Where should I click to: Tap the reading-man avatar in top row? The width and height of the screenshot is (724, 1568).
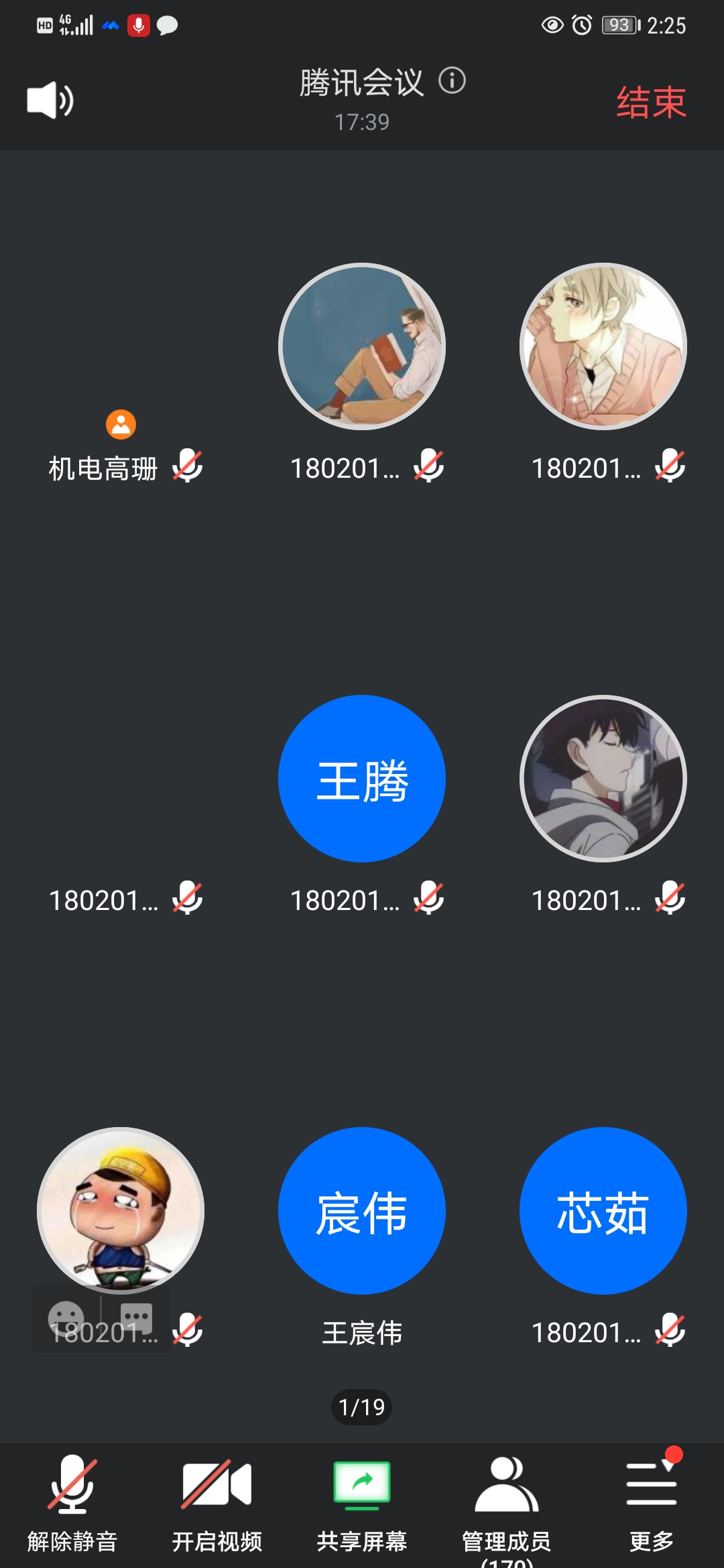[x=361, y=345]
